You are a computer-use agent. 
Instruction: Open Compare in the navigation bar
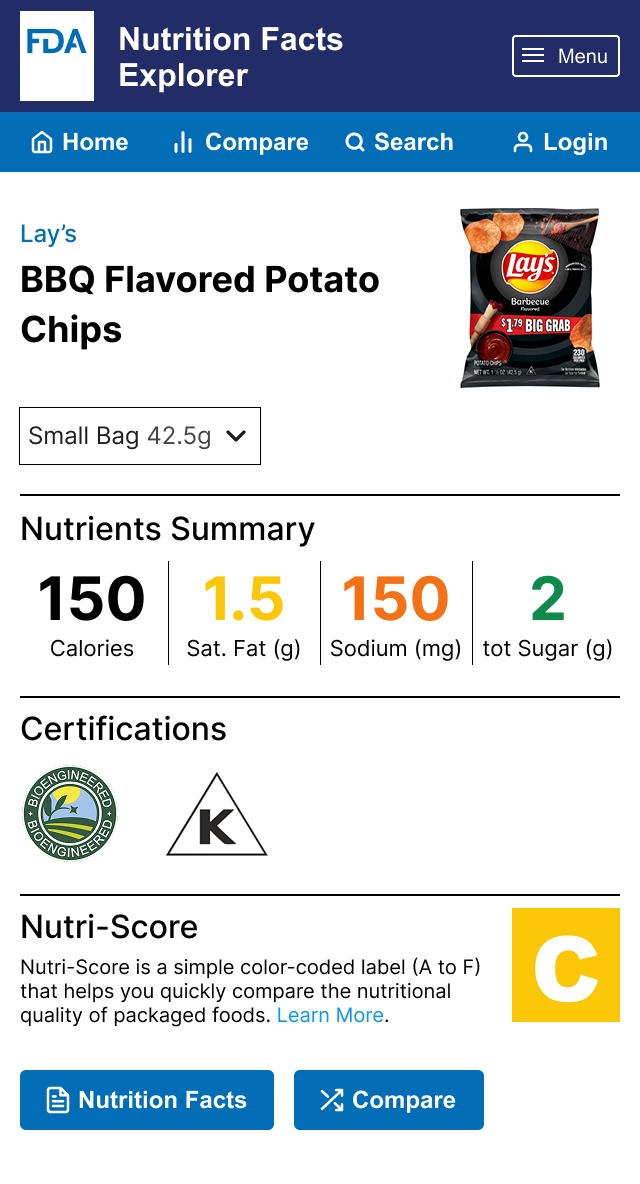click(x=240, y=142)
